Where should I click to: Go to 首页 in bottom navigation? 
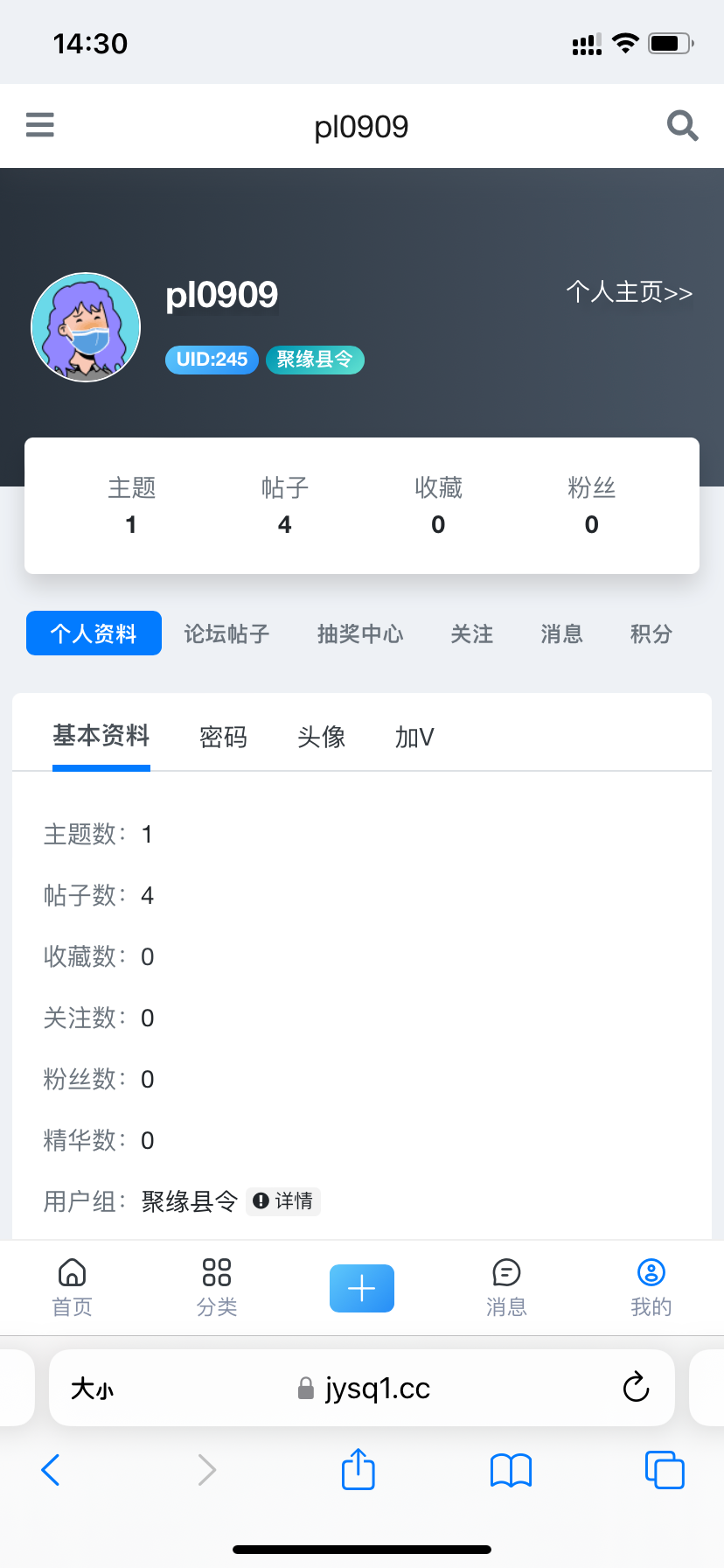[72, 1288]
